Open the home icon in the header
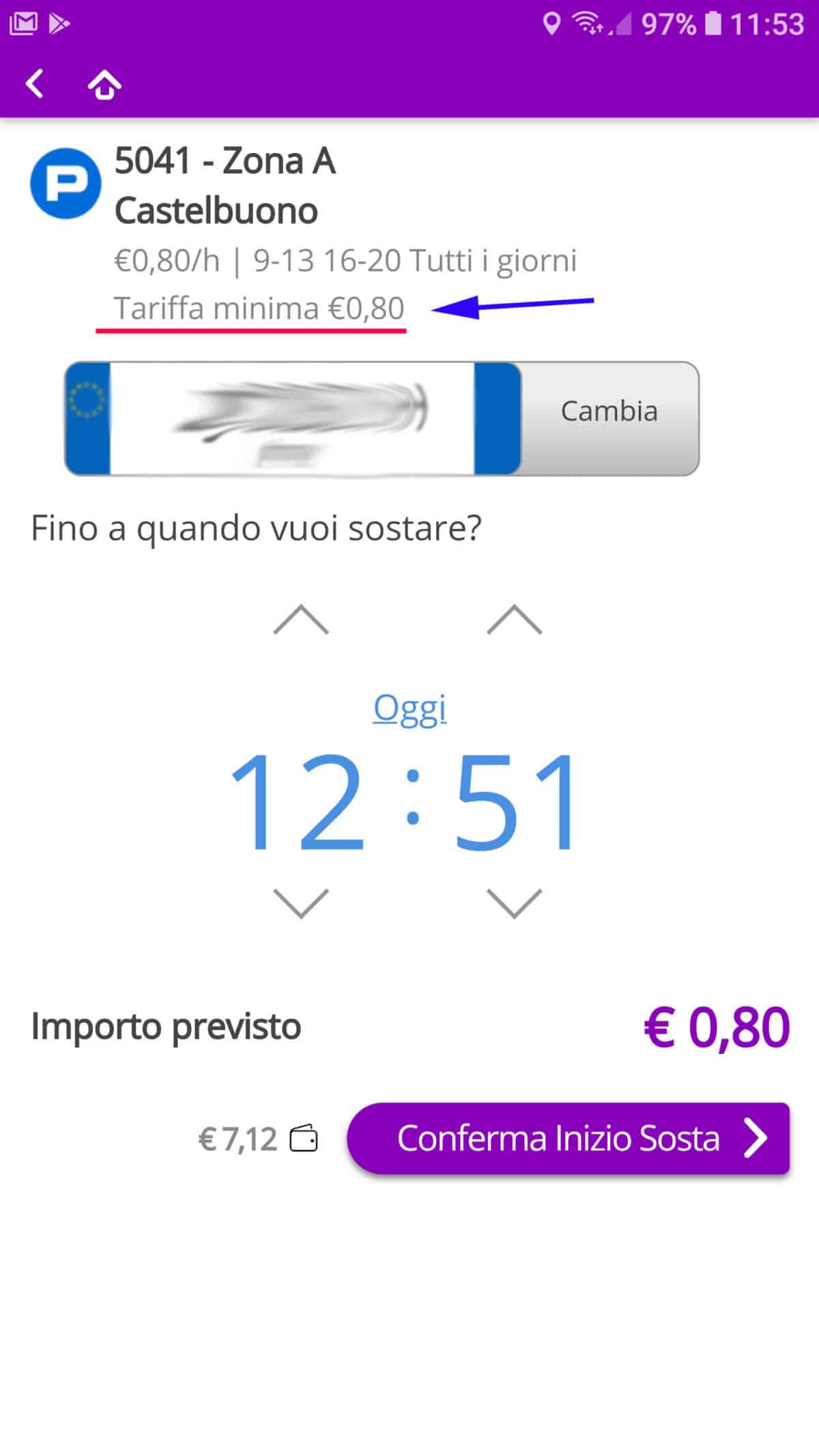 coord(104,85)
